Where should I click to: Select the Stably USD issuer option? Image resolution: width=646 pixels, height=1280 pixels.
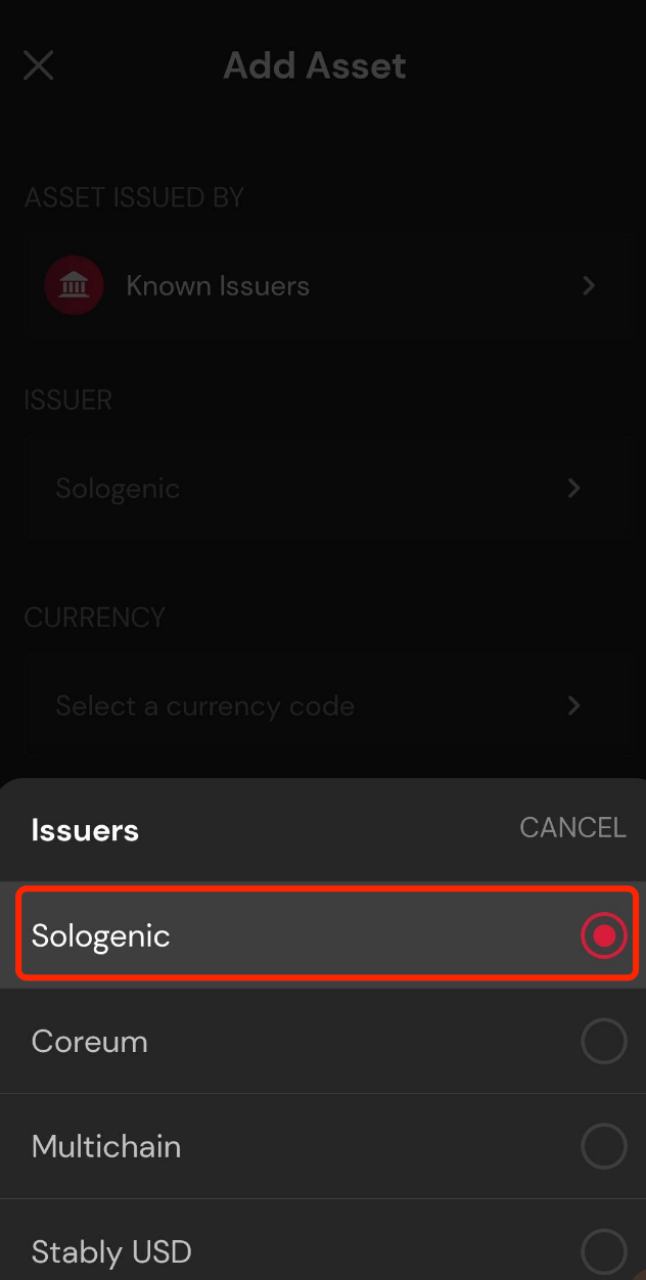[x=325, y=1250]
